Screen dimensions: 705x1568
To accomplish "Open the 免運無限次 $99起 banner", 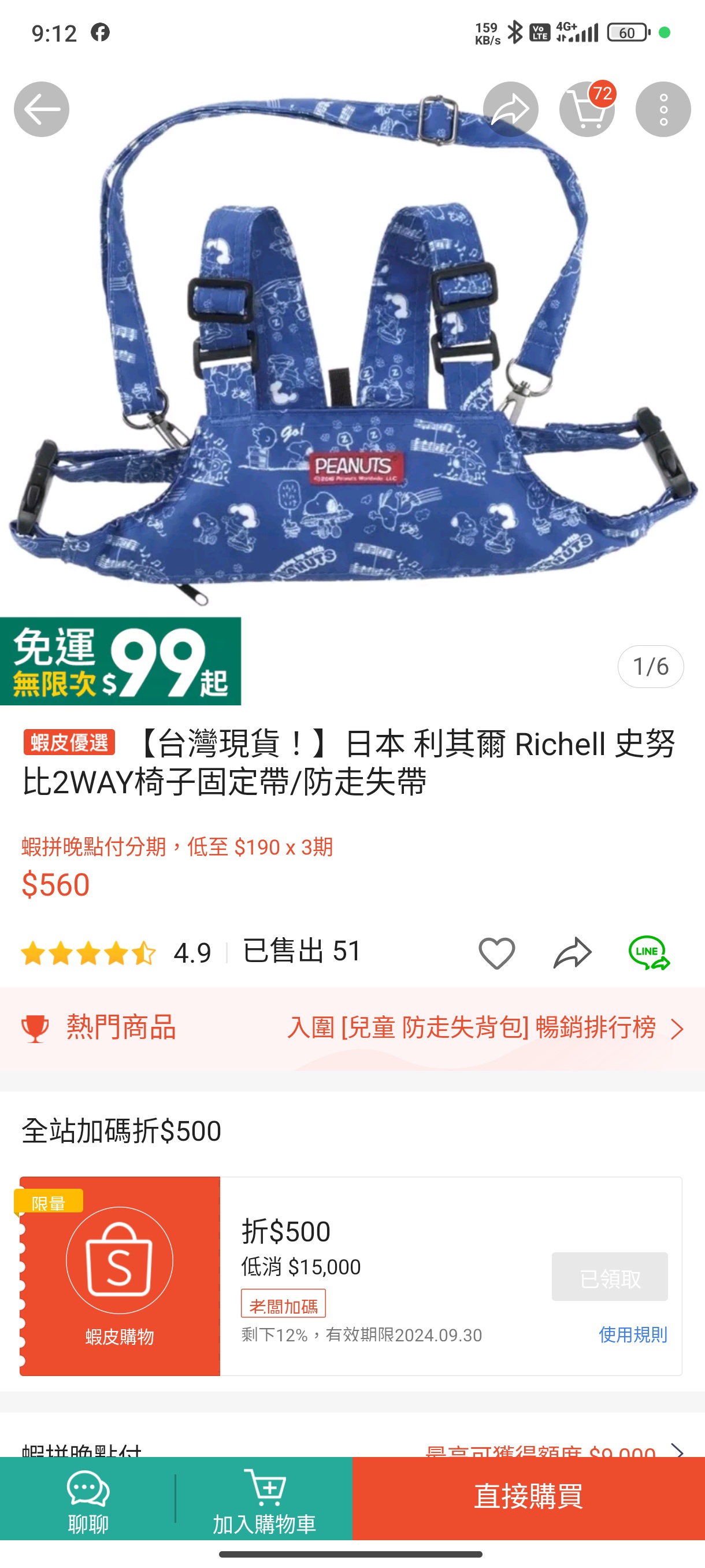I will point(120,661).
